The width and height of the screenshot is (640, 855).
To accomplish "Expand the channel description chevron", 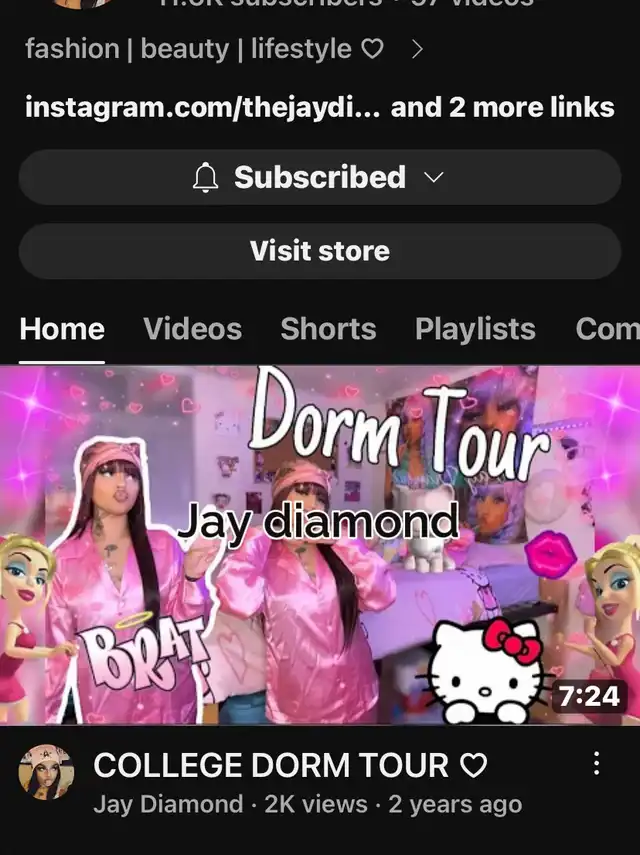I will pyautogui.click(x=417, y=50).
